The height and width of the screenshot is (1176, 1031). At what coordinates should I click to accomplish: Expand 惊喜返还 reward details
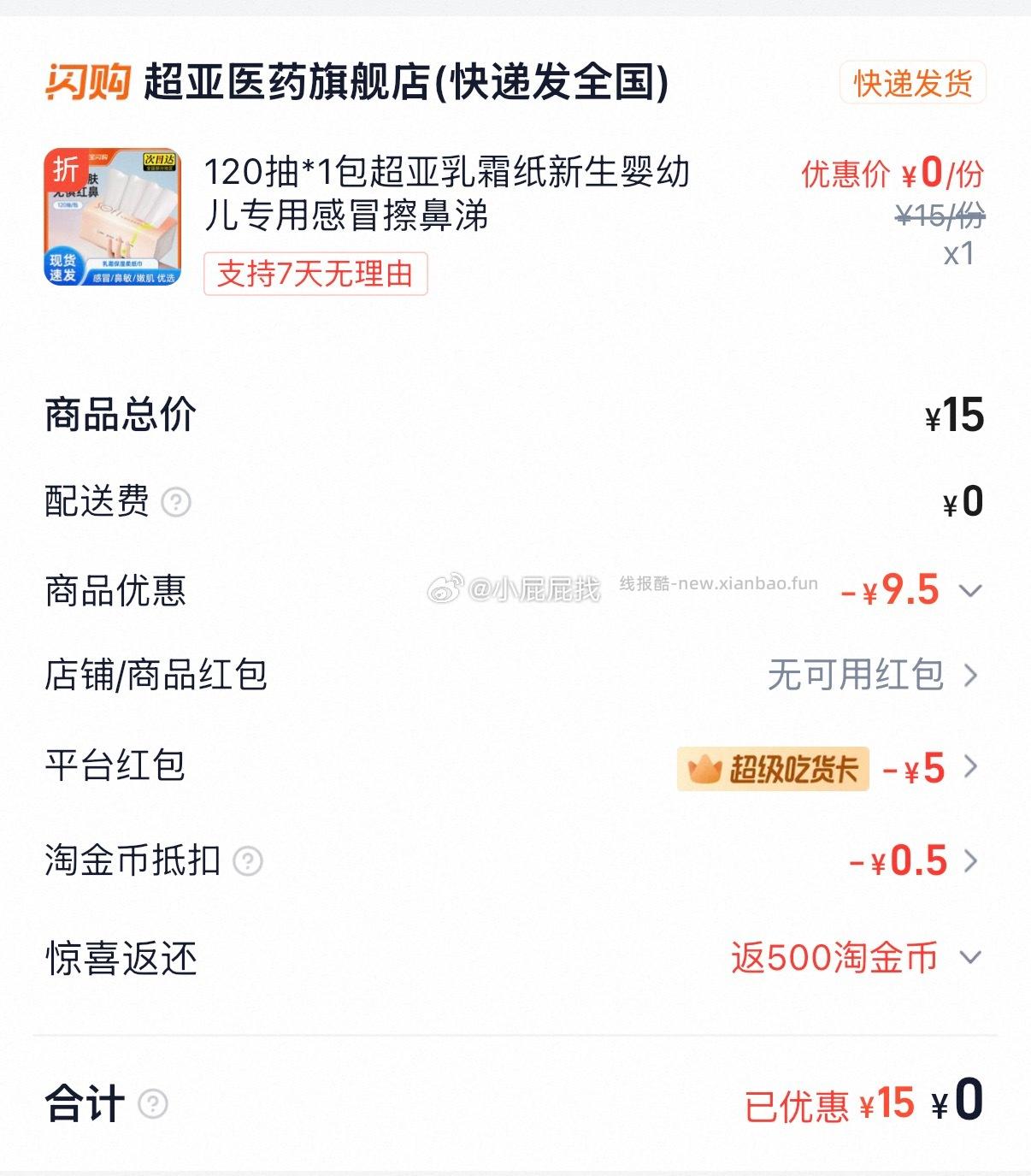tap(970, 957)
